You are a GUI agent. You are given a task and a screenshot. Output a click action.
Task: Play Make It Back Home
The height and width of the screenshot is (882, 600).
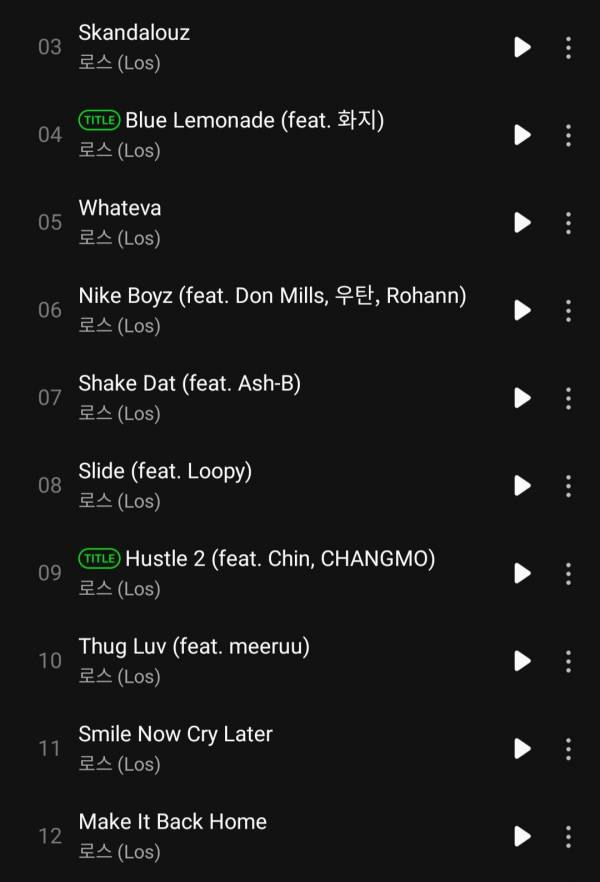click(522, 836)
